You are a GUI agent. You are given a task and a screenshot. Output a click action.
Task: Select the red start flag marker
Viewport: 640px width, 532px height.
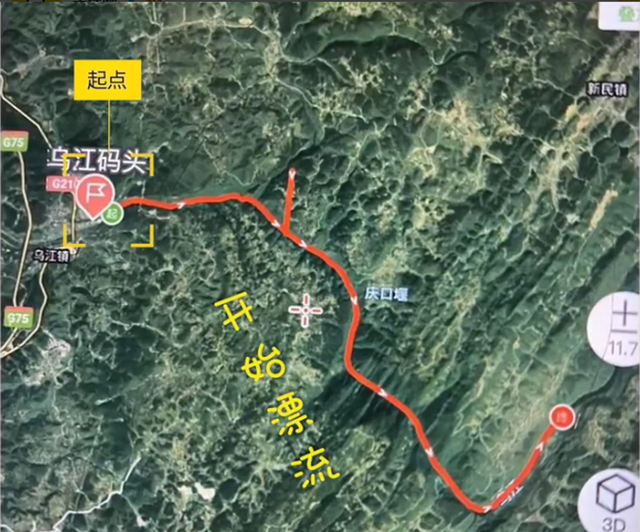point(97,194)
